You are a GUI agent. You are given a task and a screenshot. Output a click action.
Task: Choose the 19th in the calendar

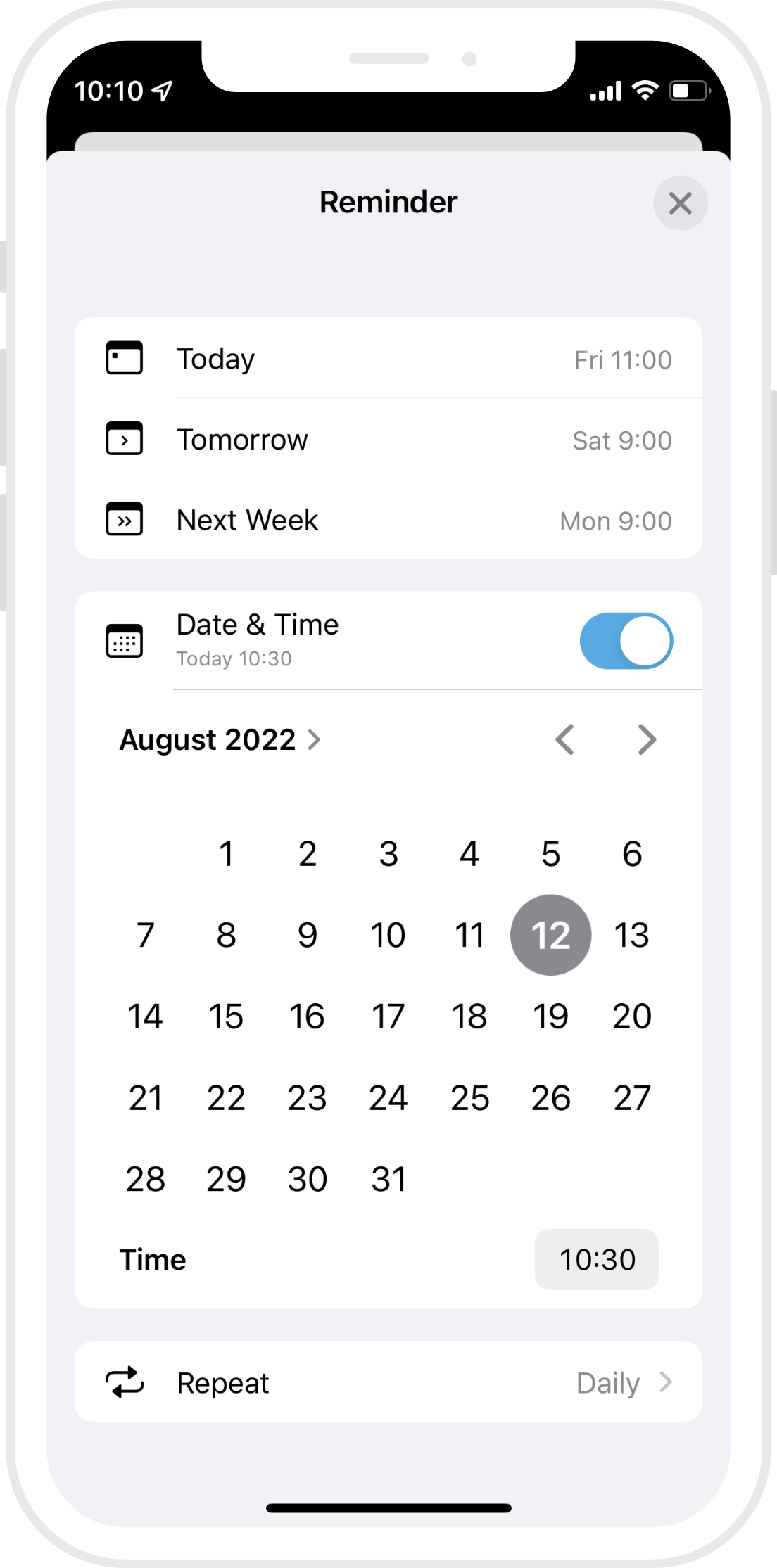click(x=550, y=1016)
